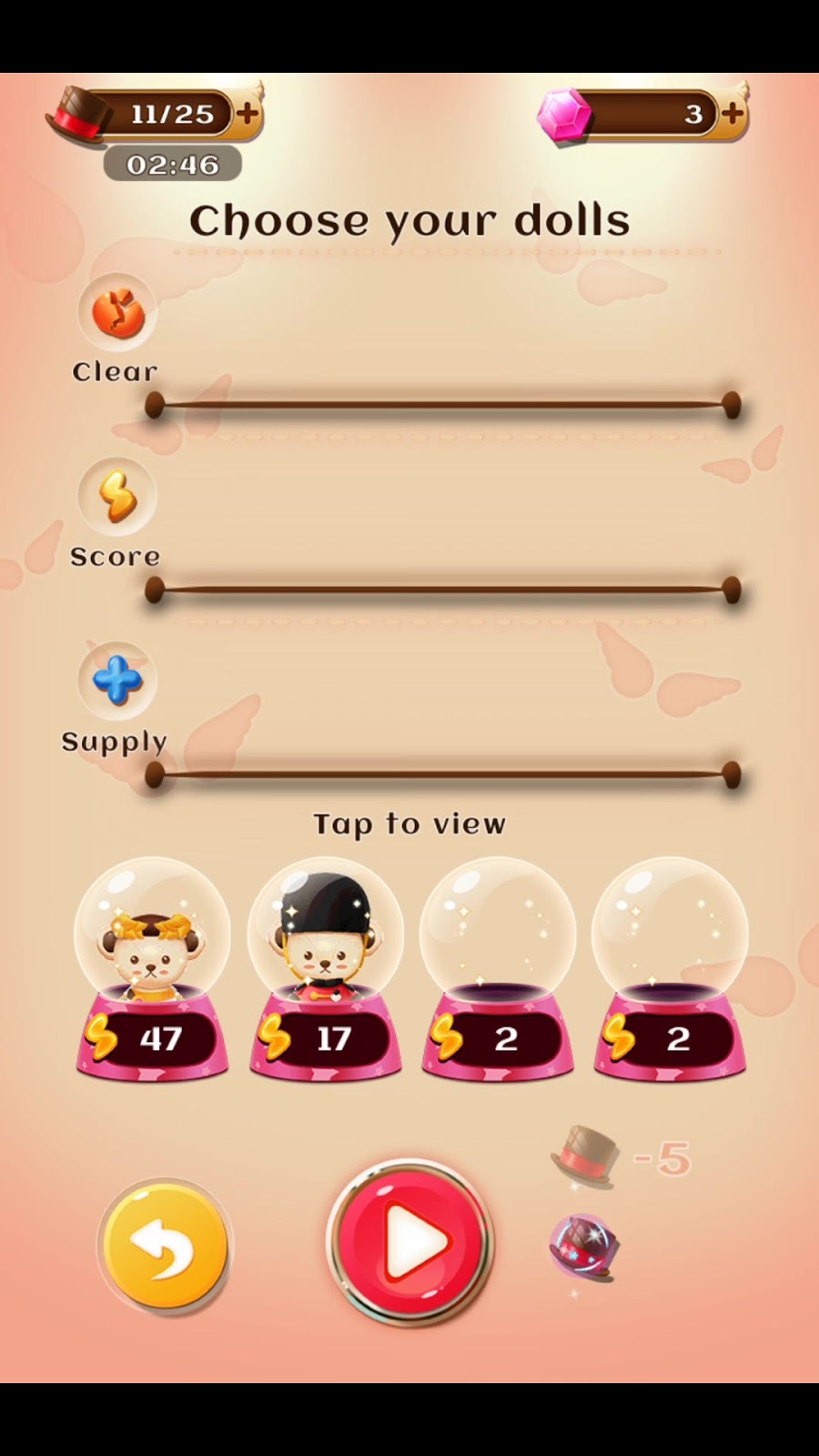Go back with the yellow arrow button
This screenshot has width=819, height=1456.
pyautogui.click(x=165, y=1248)
